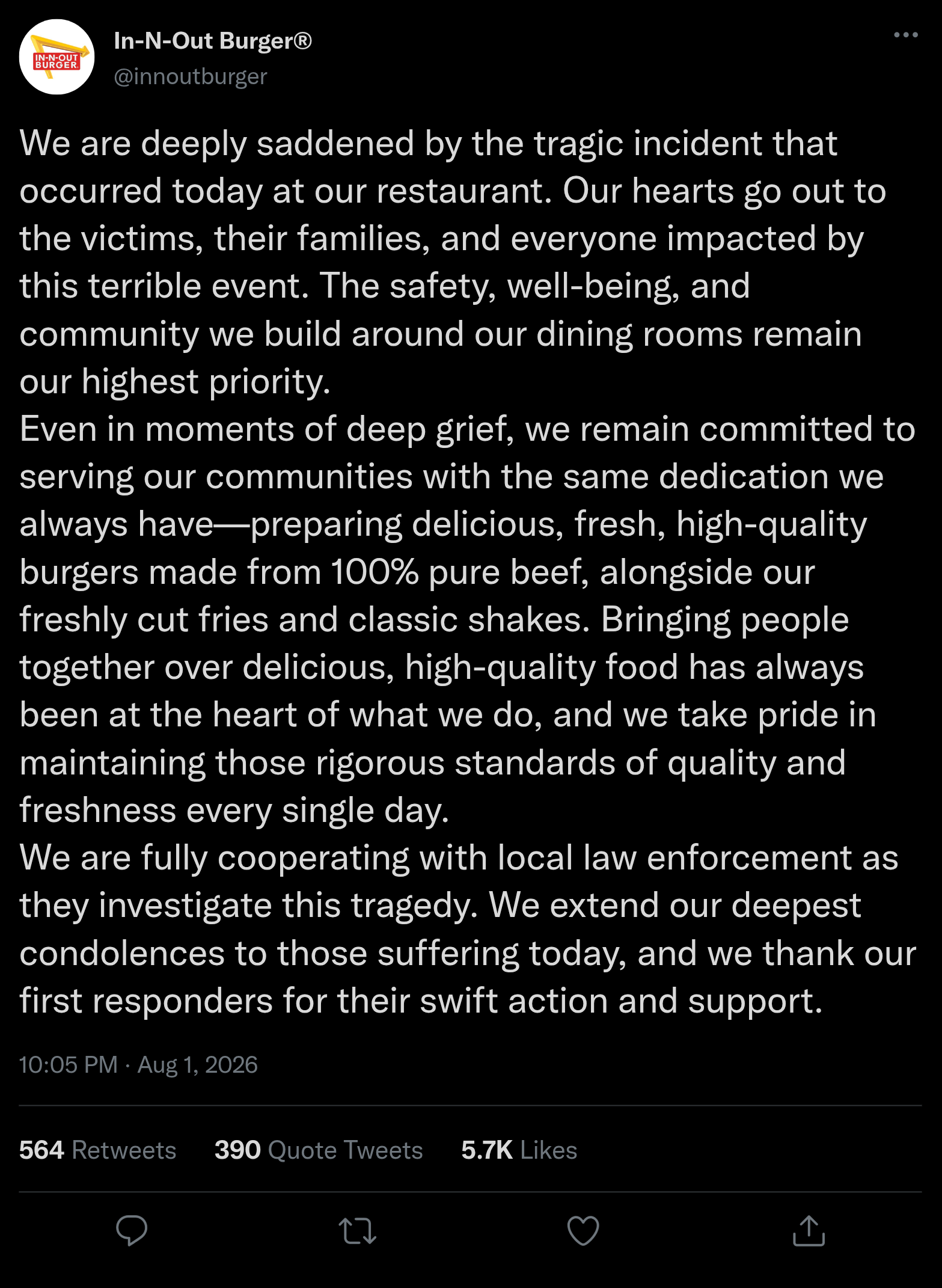Viewport: 942px width, 1288px height.
Task: View the 564 Retweets list
Action: (x=97, y=1150)
